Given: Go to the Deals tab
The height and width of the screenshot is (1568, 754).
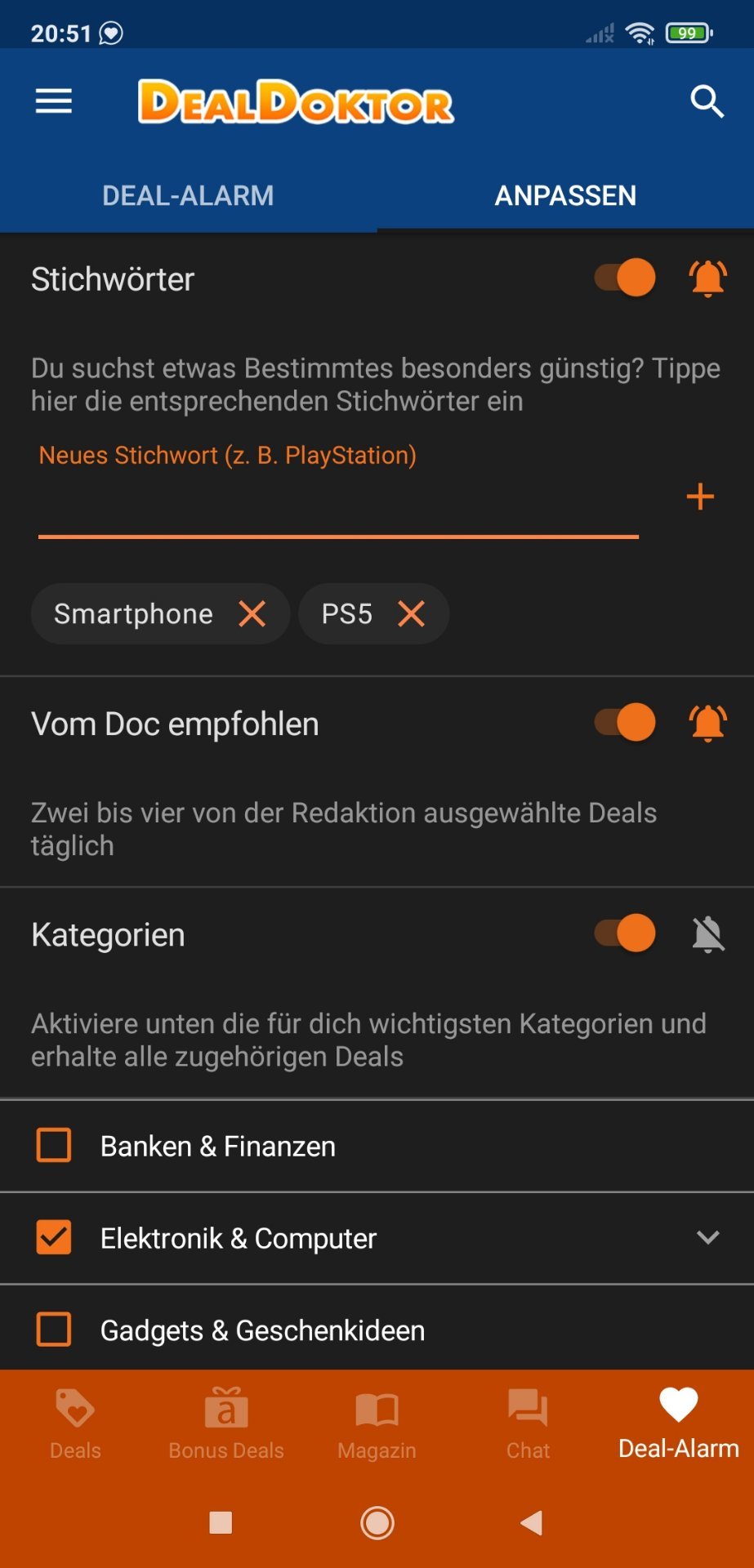Looking at the screenshot, I should [x=75, y=1424].
